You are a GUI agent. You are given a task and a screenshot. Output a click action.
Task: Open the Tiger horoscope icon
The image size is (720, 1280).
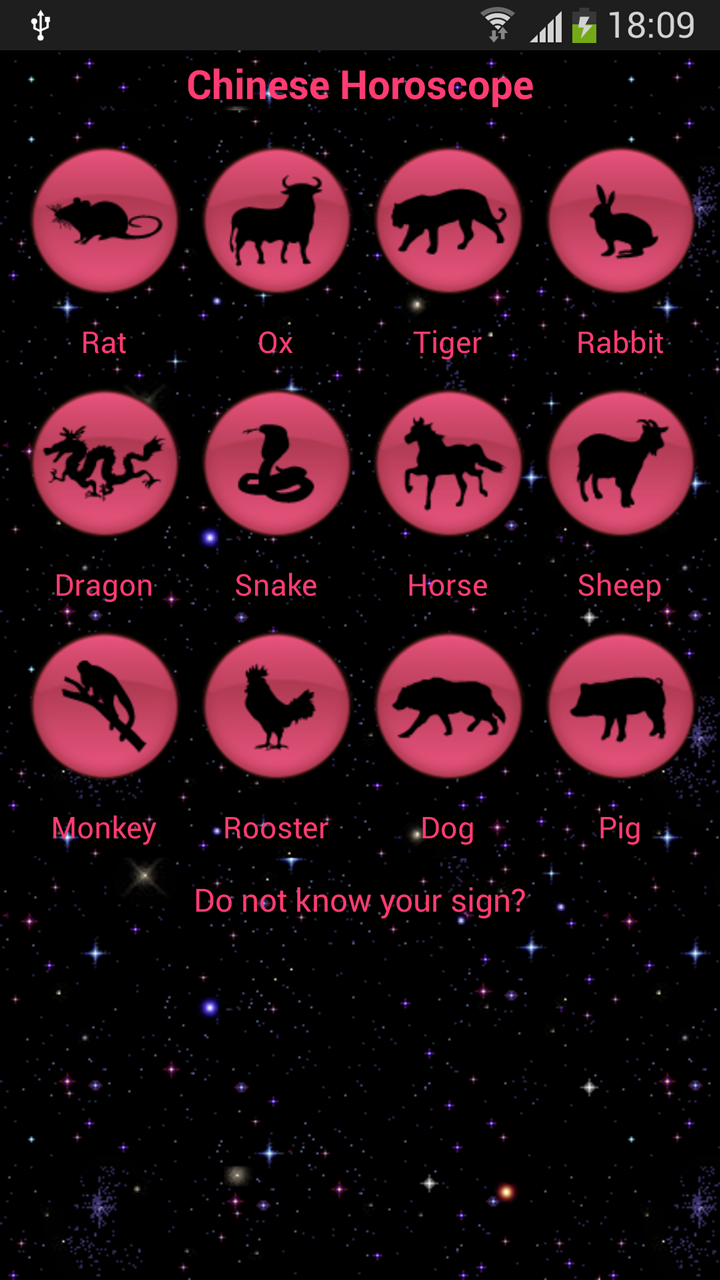(448, 220)
